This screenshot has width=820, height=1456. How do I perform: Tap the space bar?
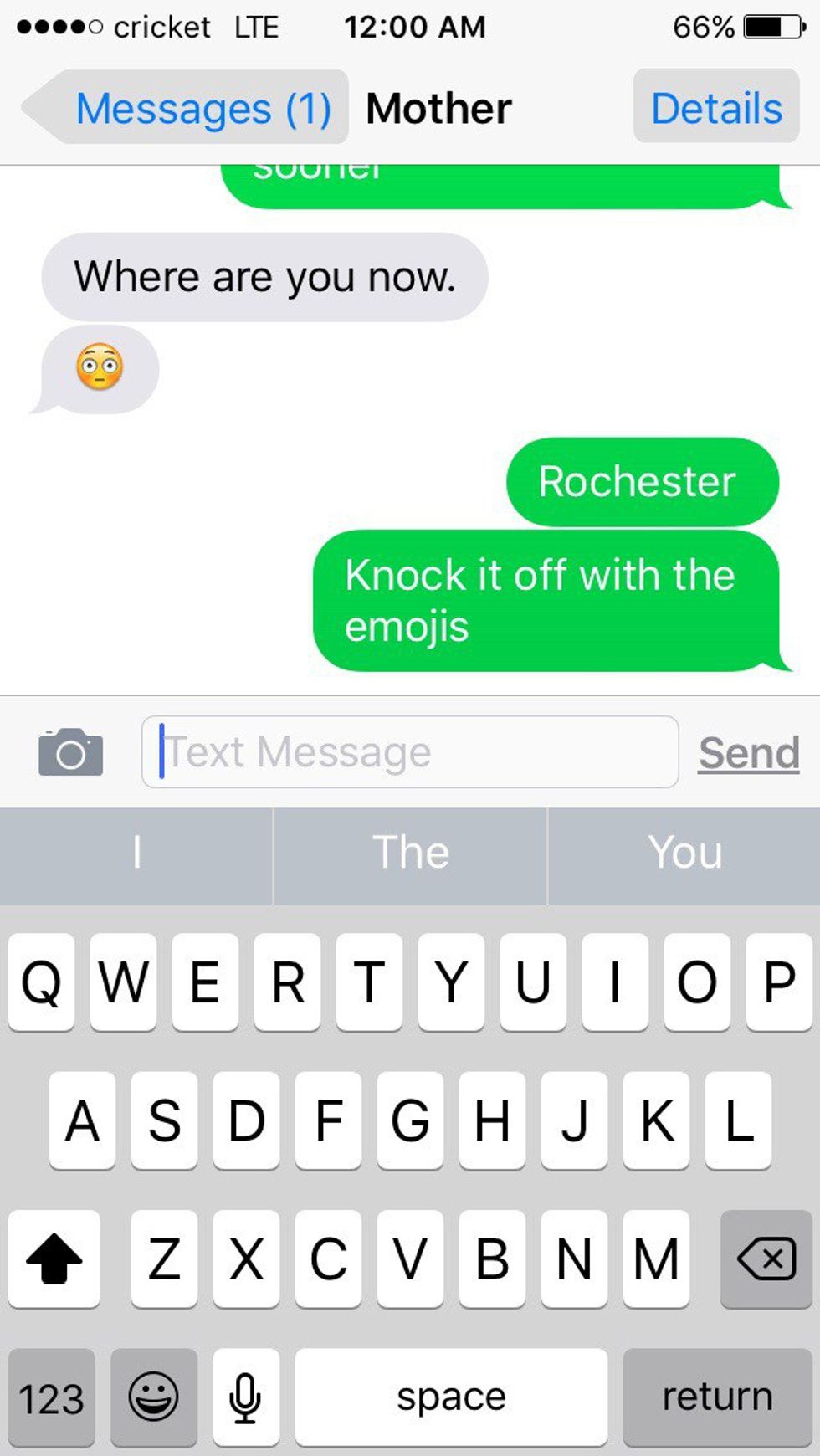point(451,1397)
